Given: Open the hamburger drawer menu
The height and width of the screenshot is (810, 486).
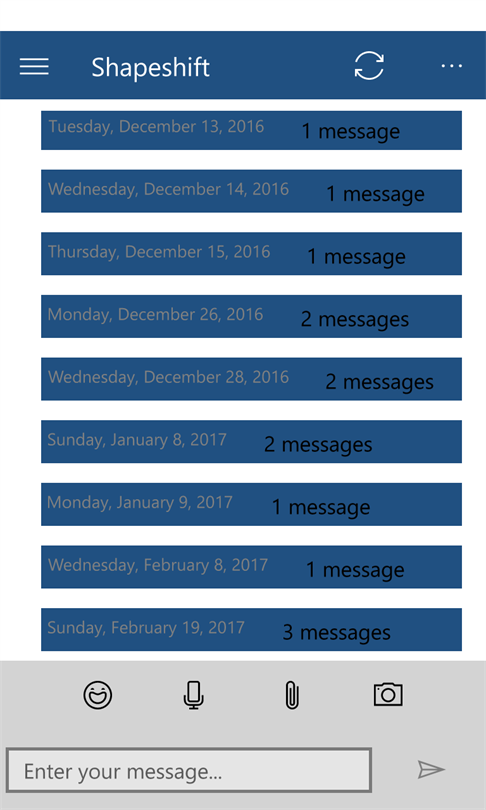Looking at the screenshot, I should tap(34, 67).
